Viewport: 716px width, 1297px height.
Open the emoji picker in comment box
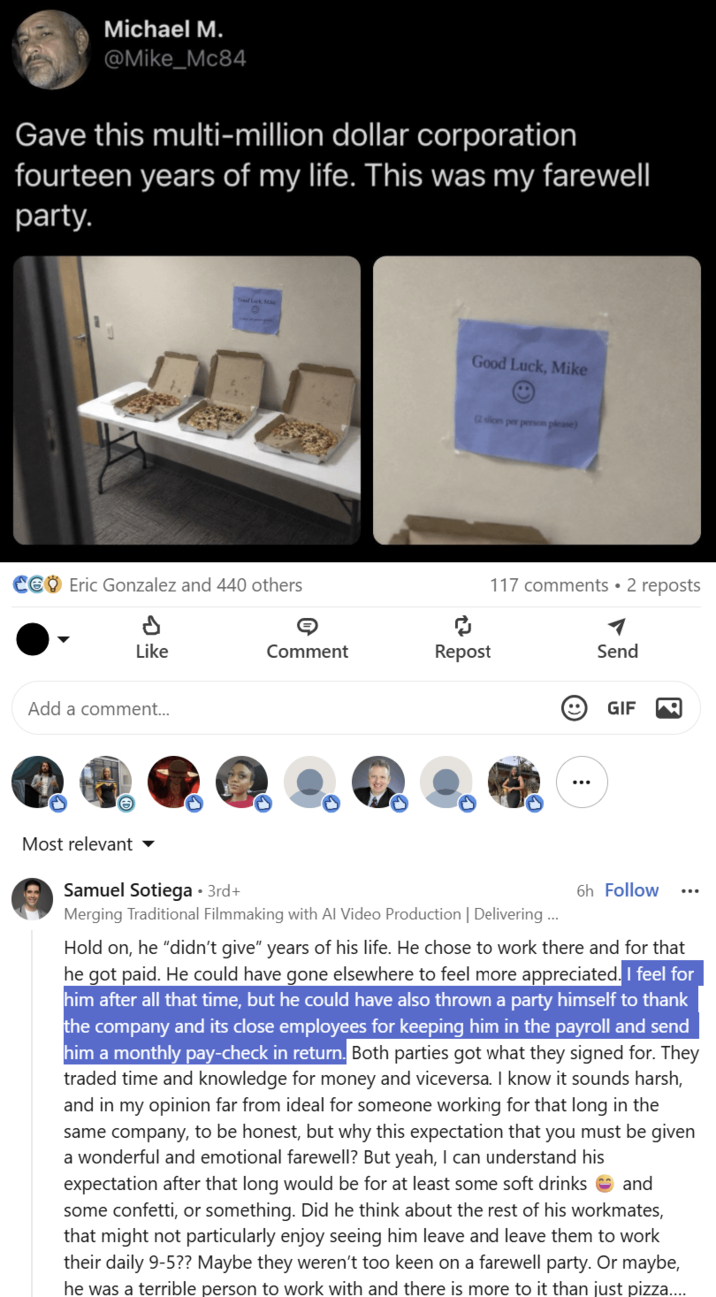click(574, 708)
